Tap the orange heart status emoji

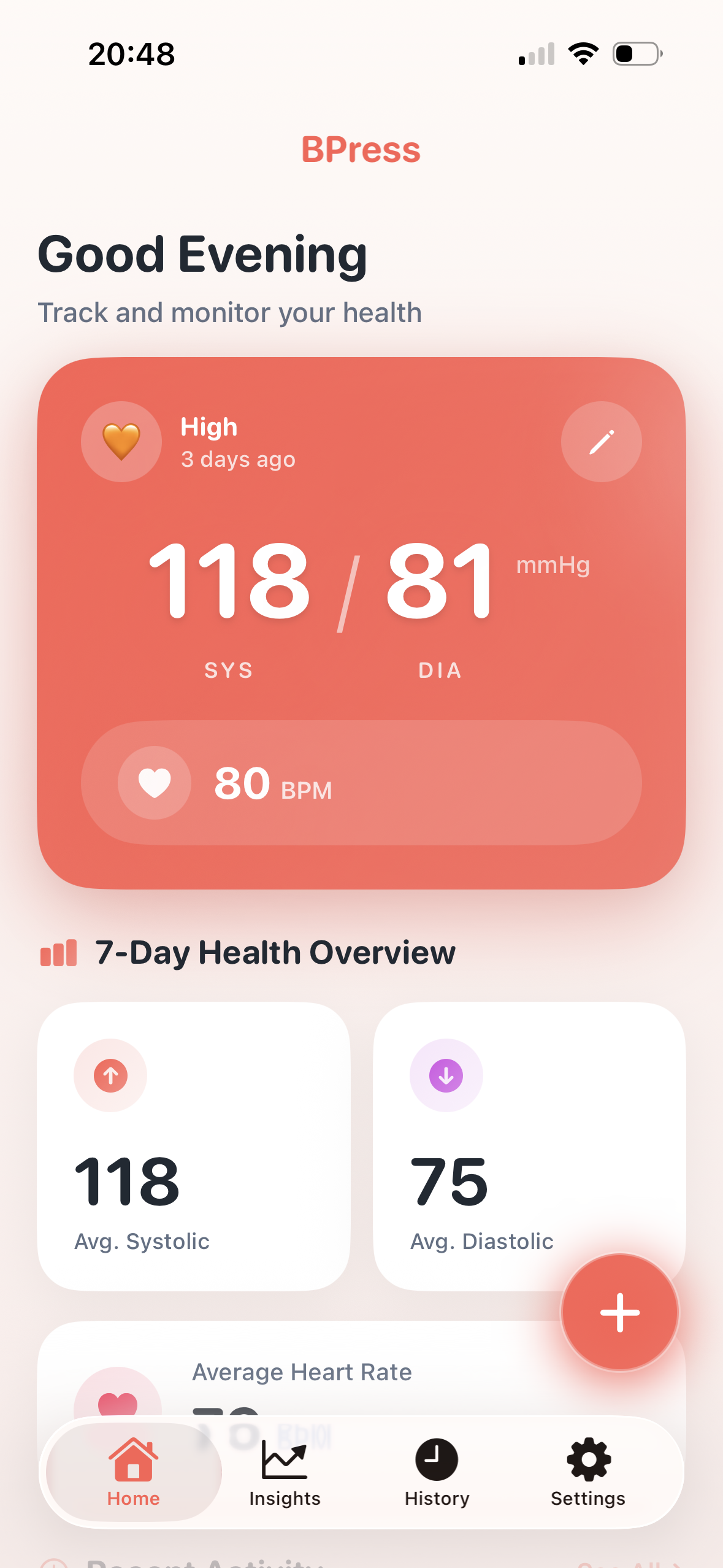point(121,442)
